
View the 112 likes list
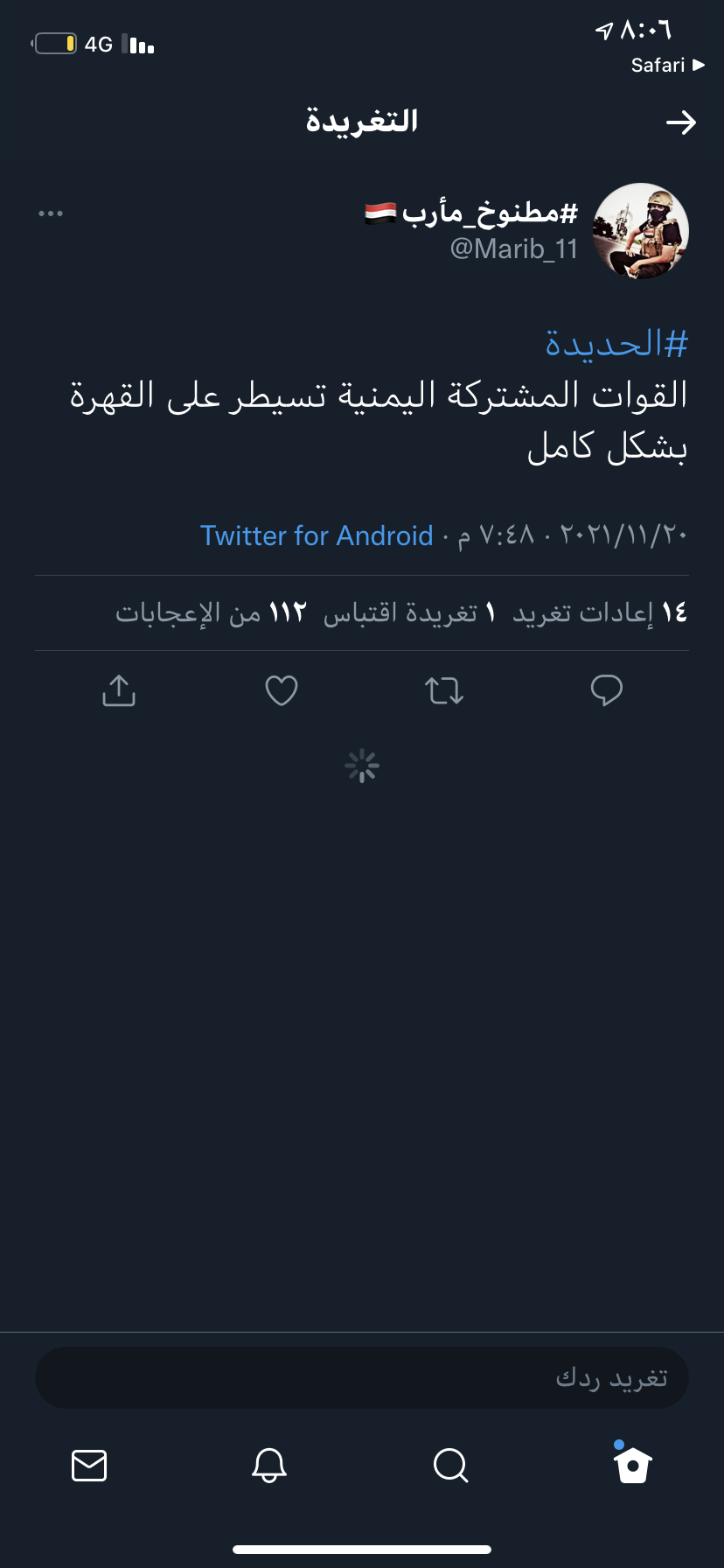click(x=211, y=612)
